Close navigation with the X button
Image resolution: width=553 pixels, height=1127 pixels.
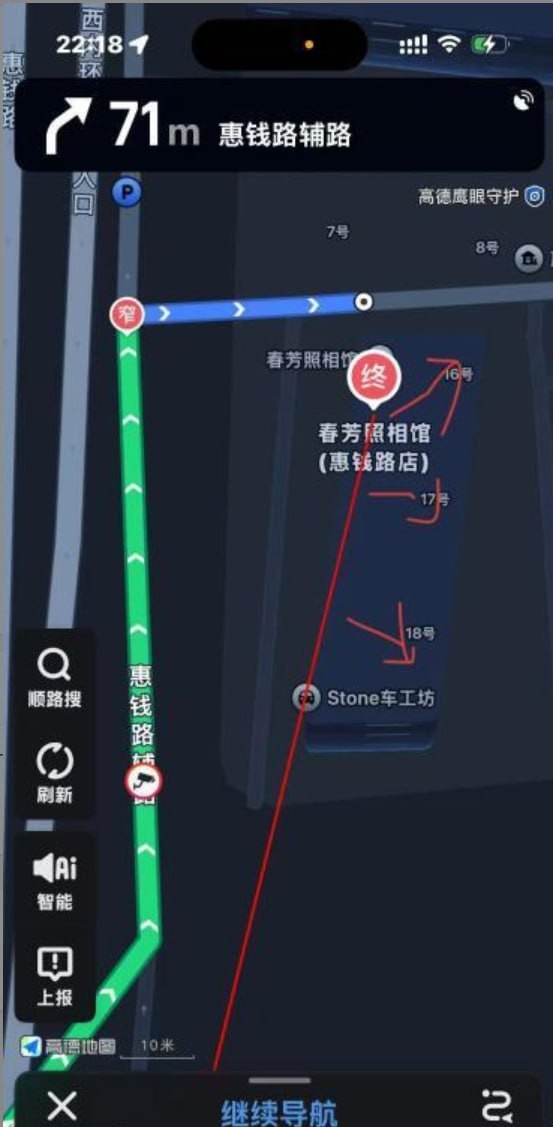click(x=62, y=1105)
